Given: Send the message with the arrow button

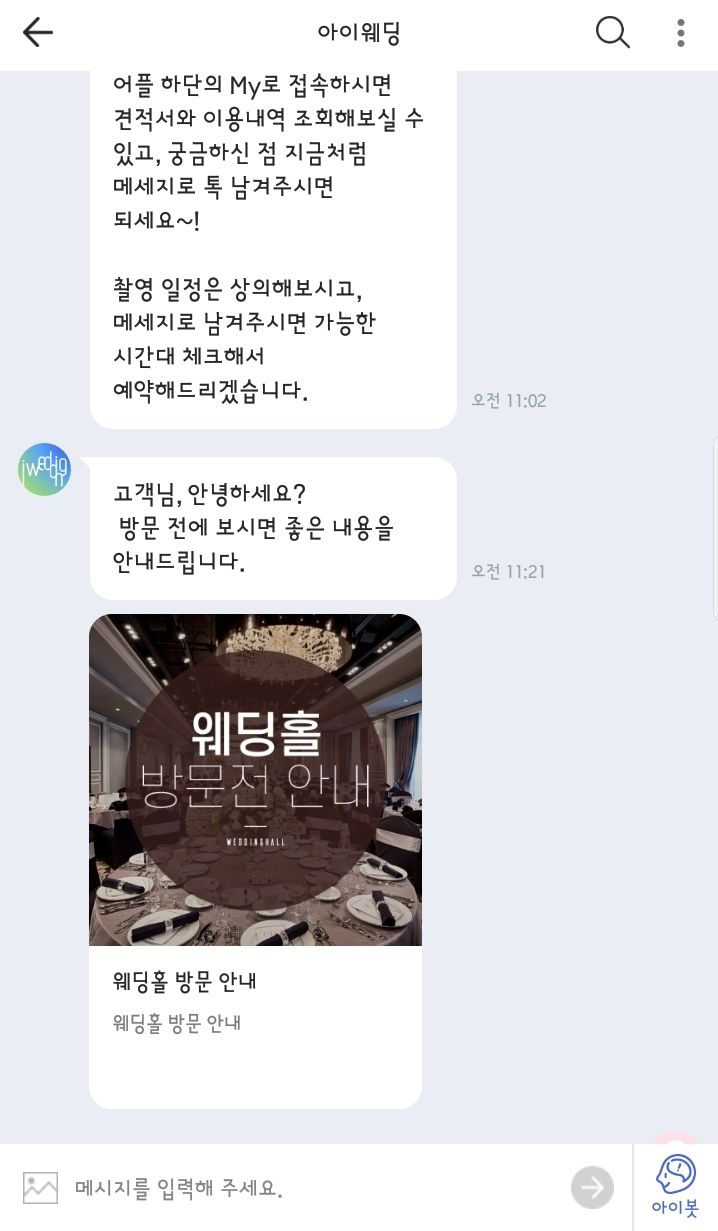Looking at the screenshot, I should (x=592, y=1188).
